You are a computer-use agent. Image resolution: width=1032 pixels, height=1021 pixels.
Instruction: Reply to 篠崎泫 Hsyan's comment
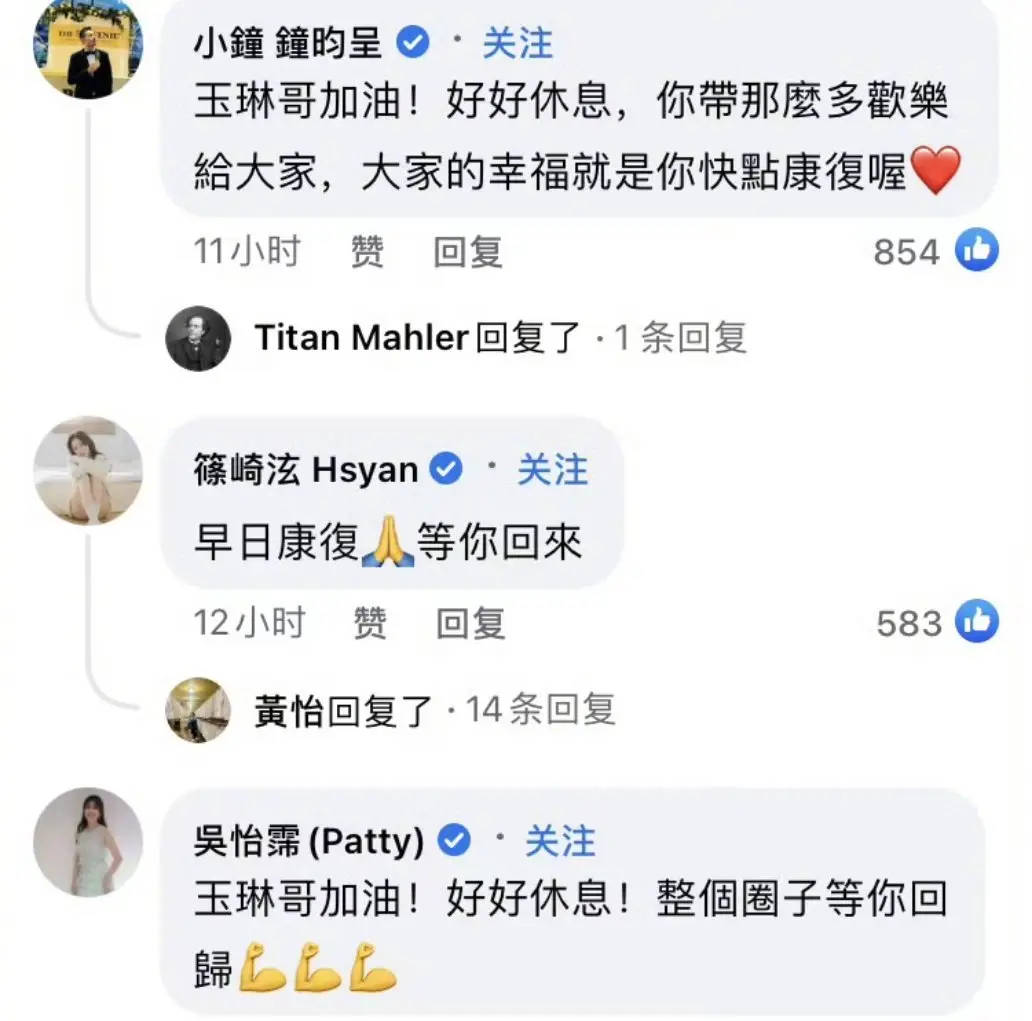(x=470, y=623)
